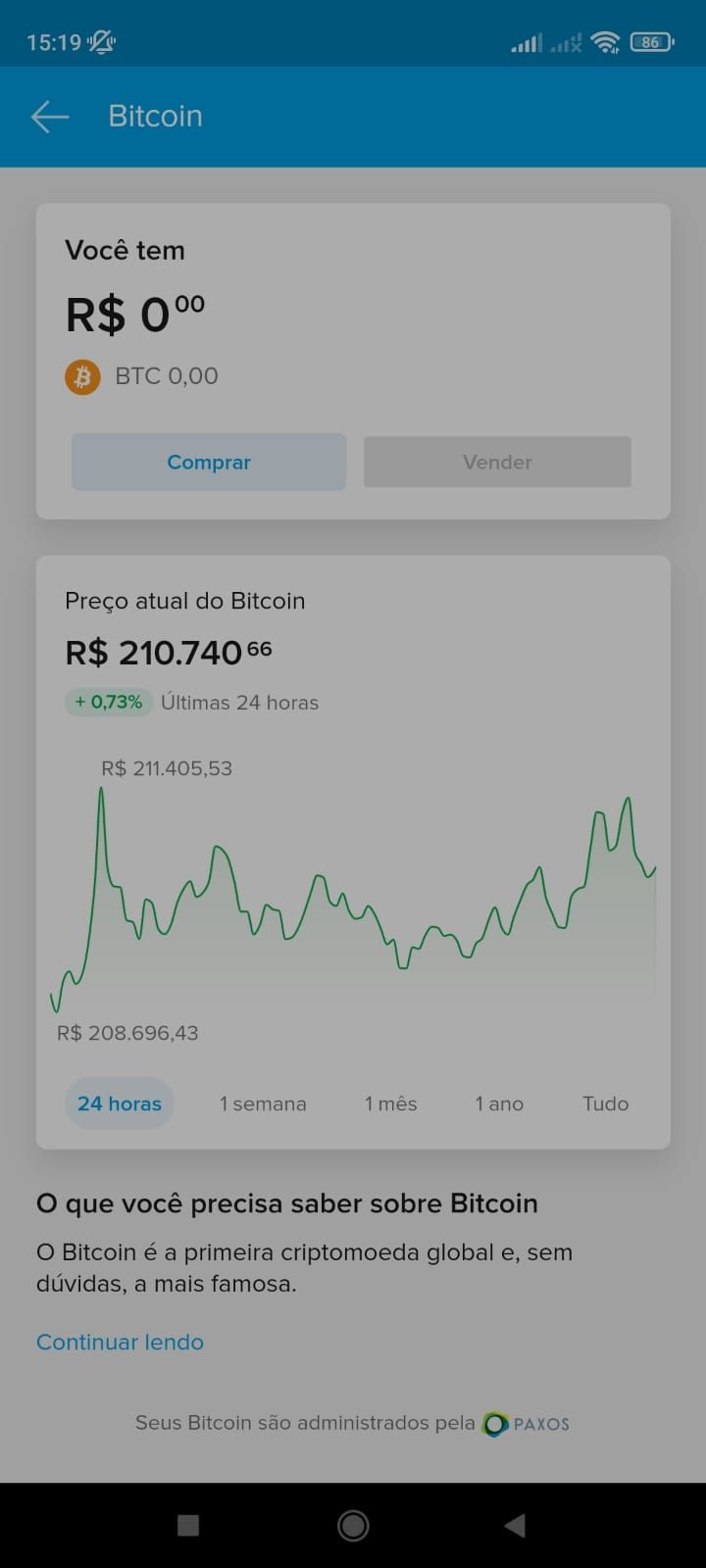The image size is (706, 1568).
Task: Select the 1 mês time filter
Action: tap(390, 1103)
